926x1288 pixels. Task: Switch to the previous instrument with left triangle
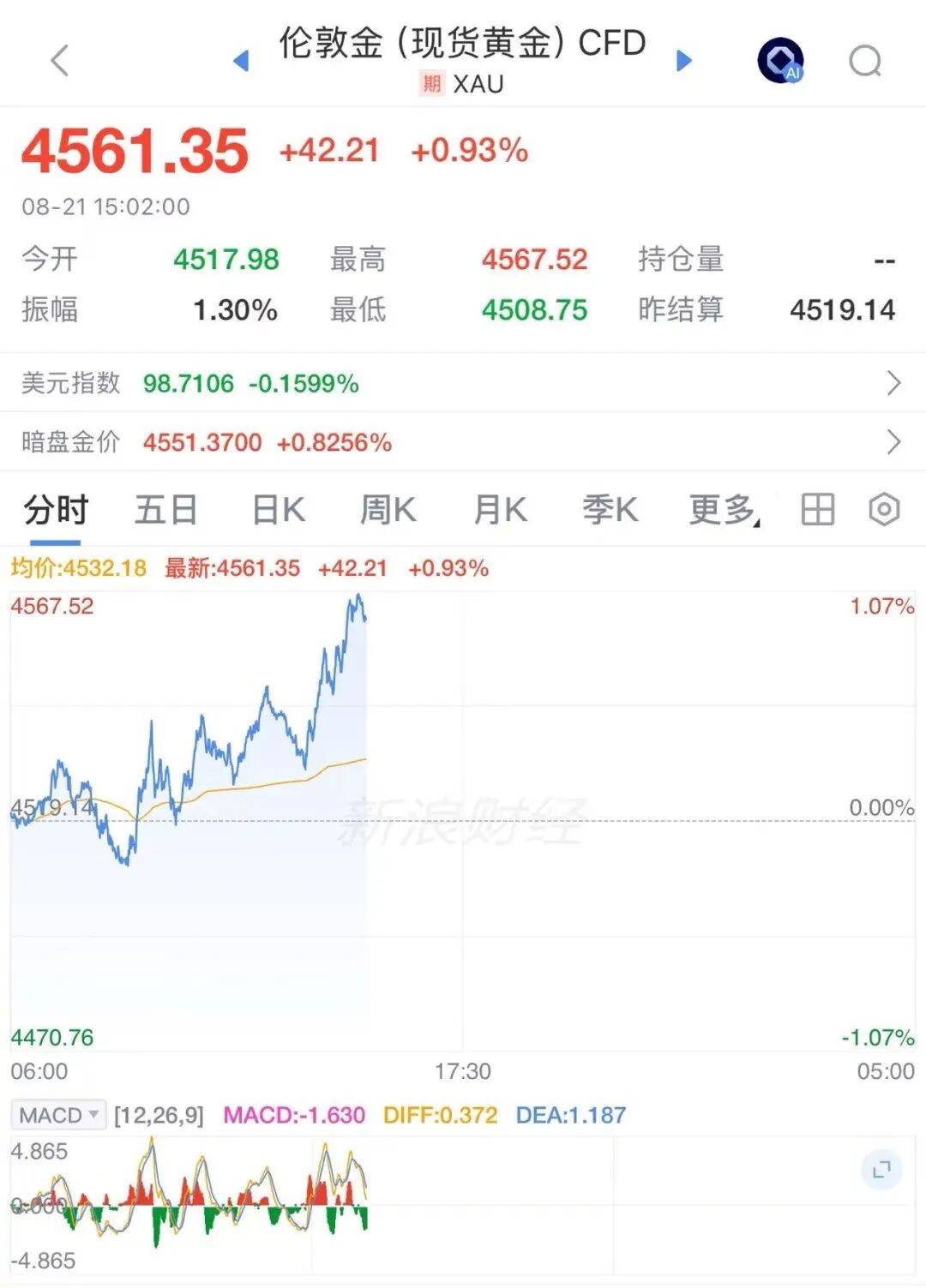[241, 61]
